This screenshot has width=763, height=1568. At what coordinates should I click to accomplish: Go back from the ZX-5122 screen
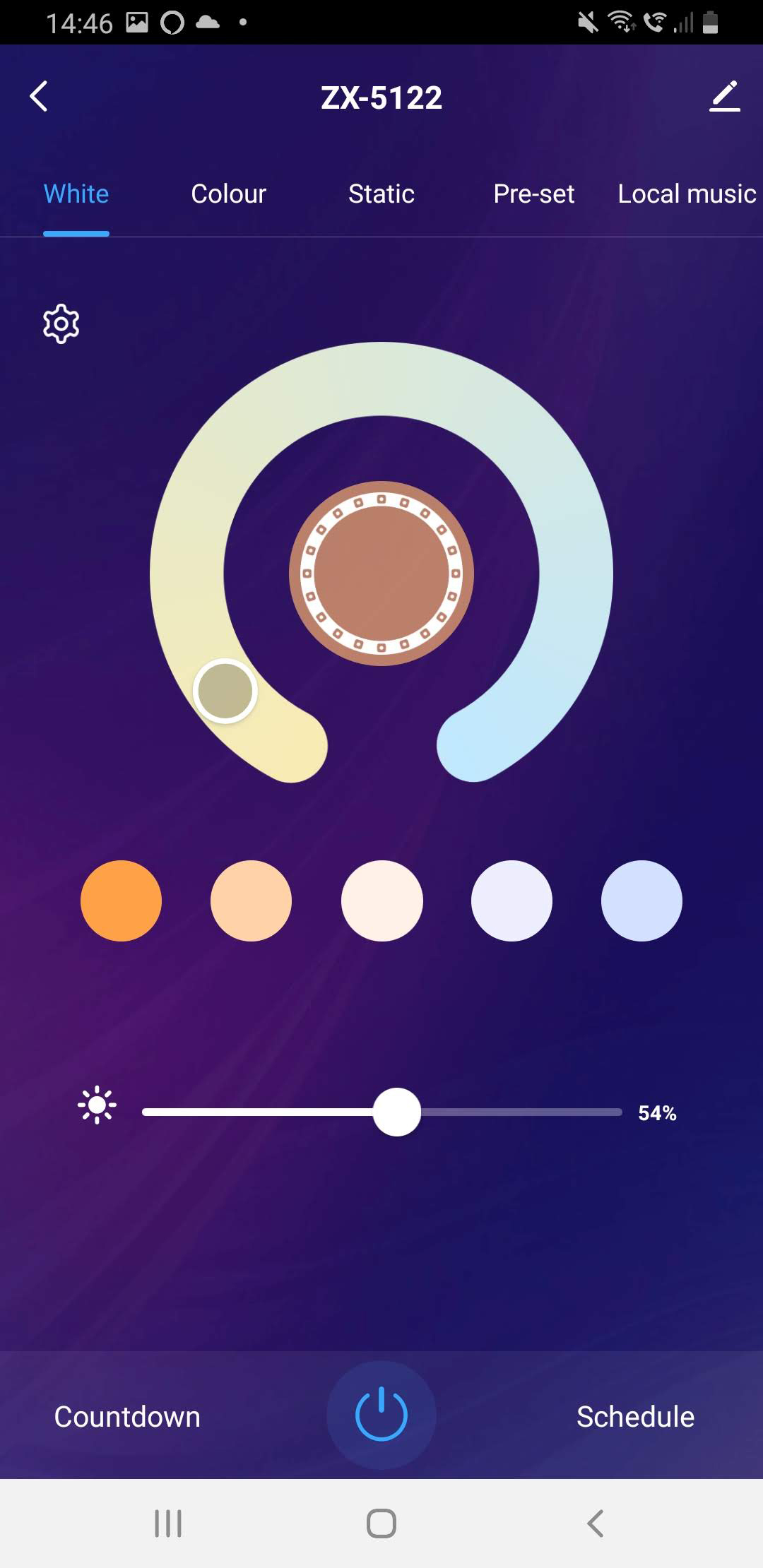click(39, 97)
